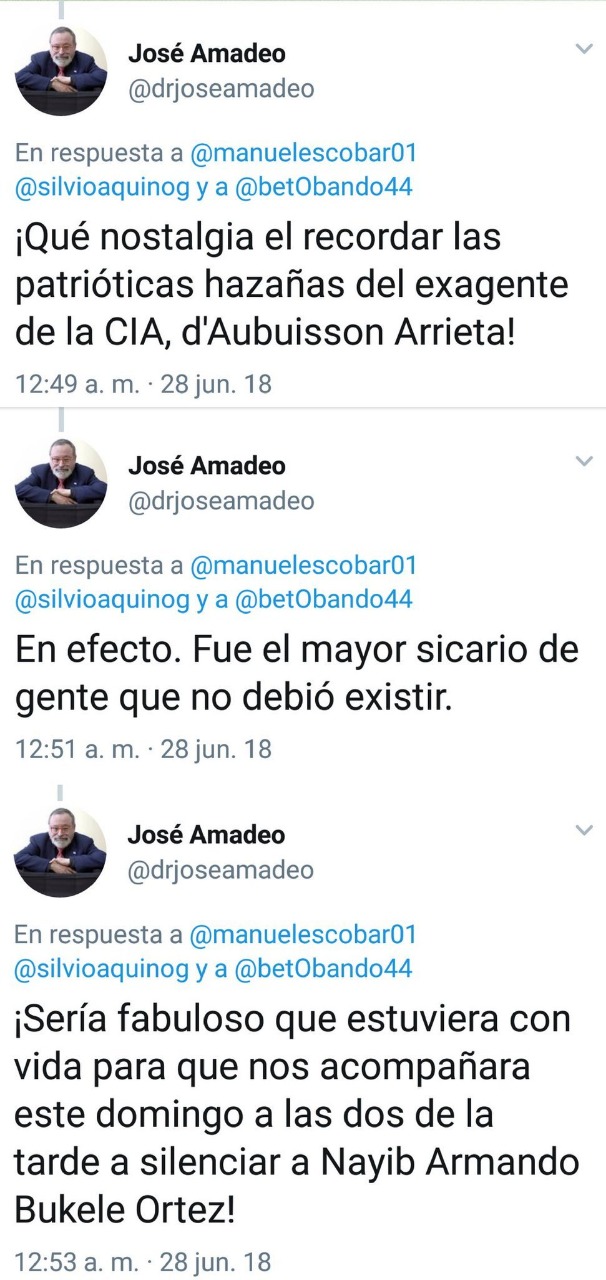Image resolution: width=606 pixels, height=1280 pixels.
Task: Open @manuelescobar01 mention in the CIA tweet
Action: coord(302,153)
